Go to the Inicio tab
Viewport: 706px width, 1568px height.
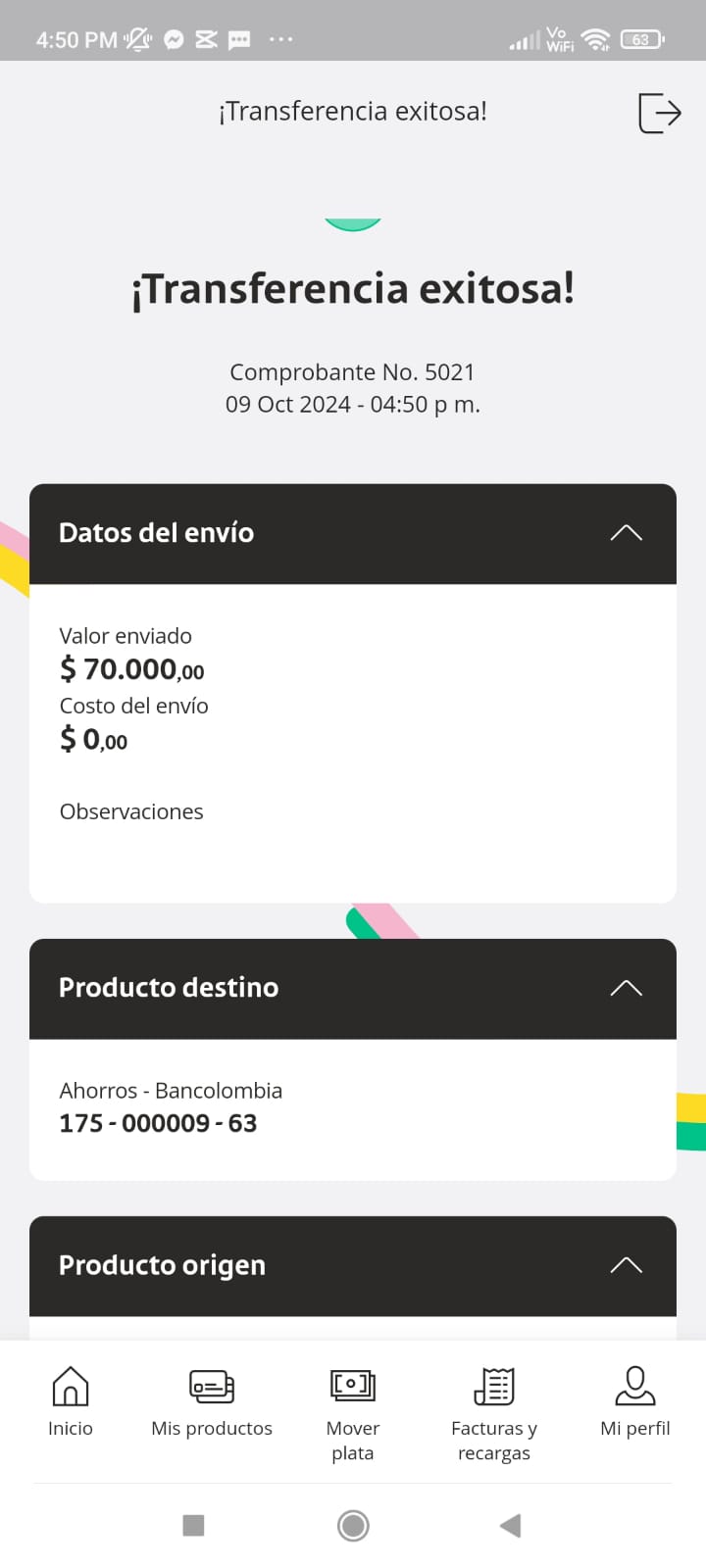click(71, 1401)
